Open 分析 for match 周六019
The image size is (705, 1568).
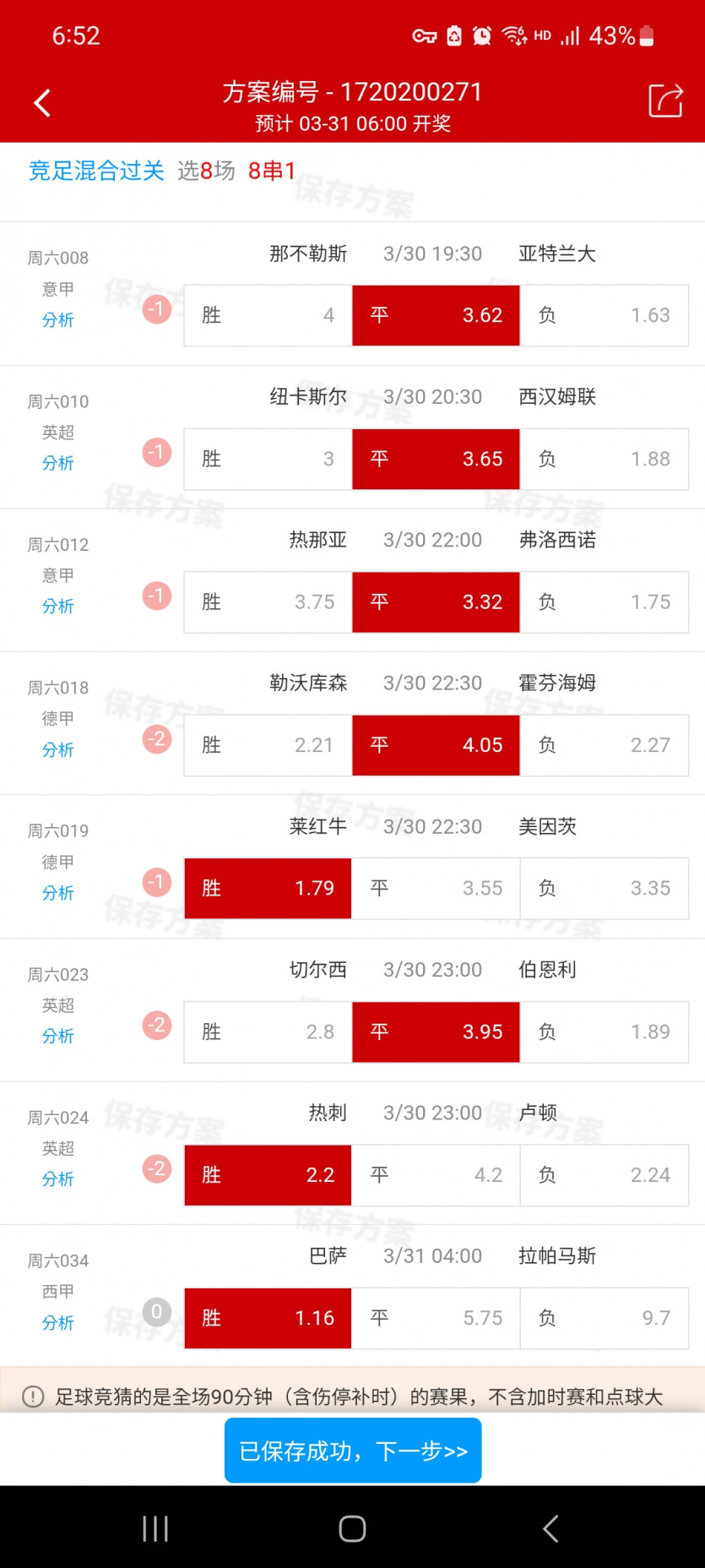click(58, 892)
